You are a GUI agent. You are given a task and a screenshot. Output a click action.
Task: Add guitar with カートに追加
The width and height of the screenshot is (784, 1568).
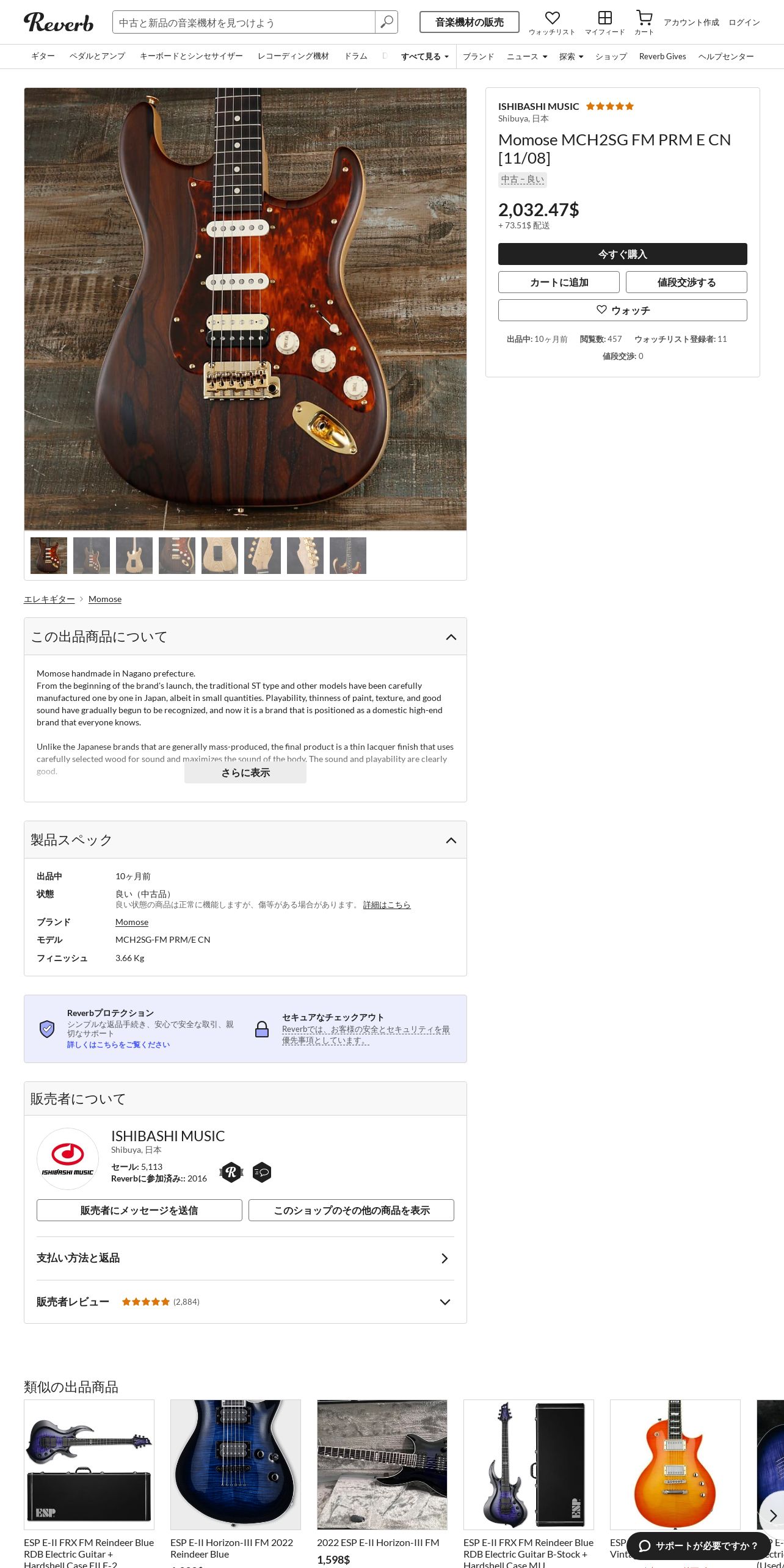pyautogui.click(x=559, y=282)
